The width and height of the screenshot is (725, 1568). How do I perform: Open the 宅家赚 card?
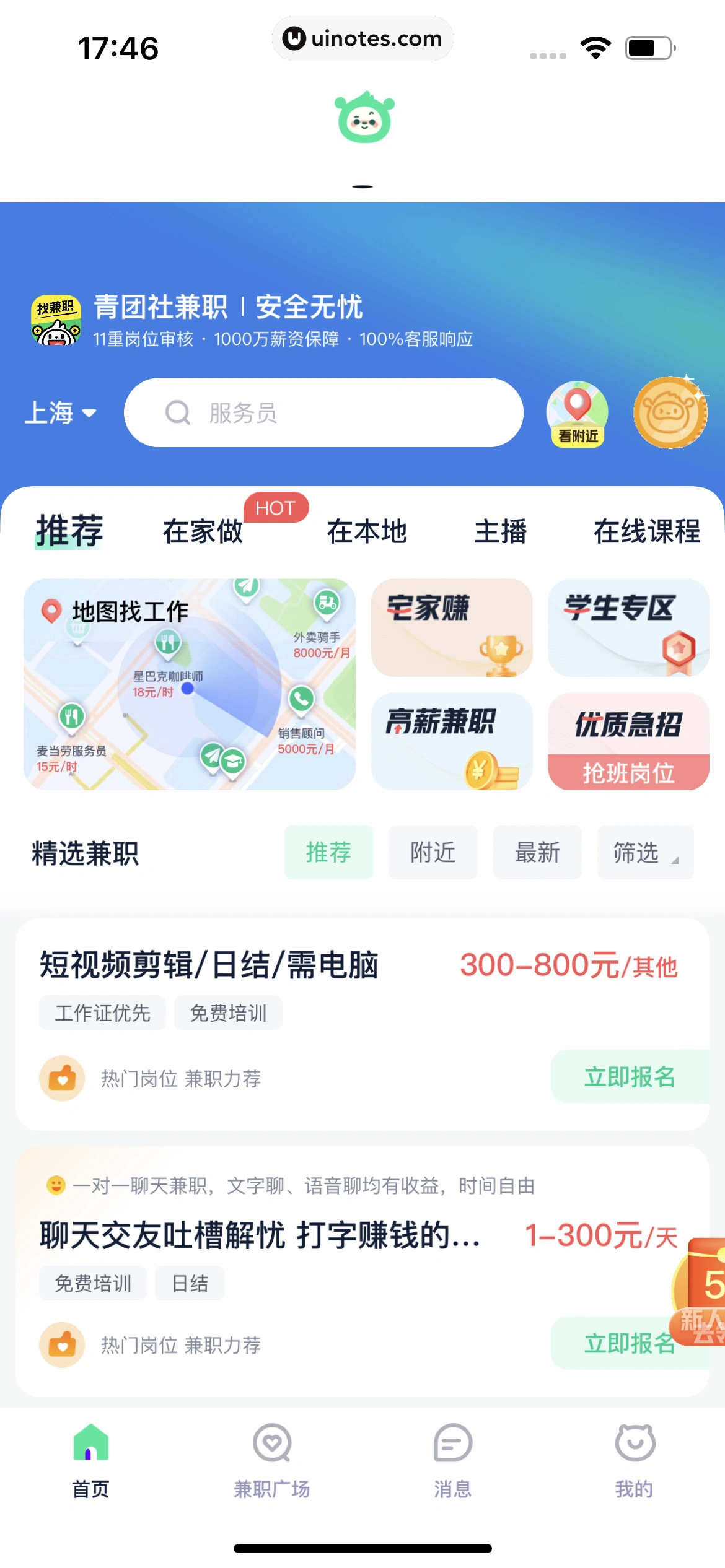[452, 627]
